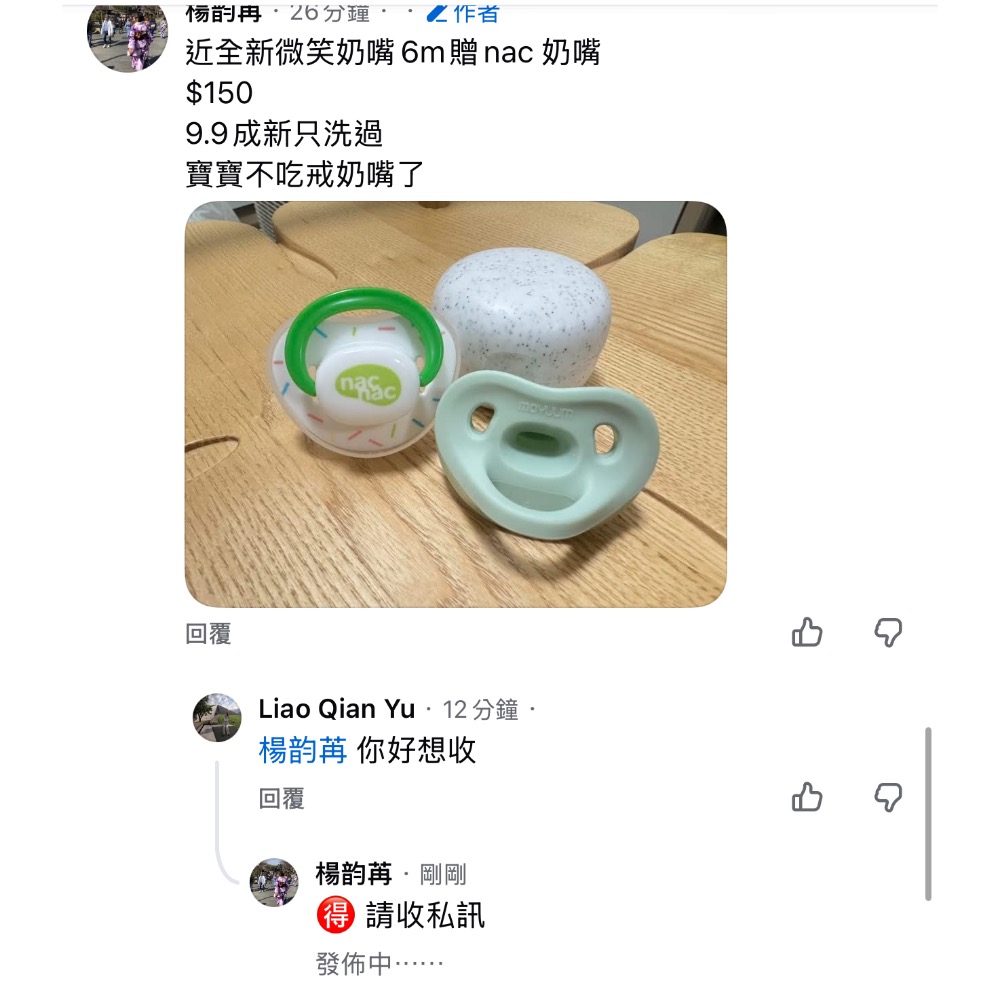Reply to the $150 pacifier comment

coord(208,634)
